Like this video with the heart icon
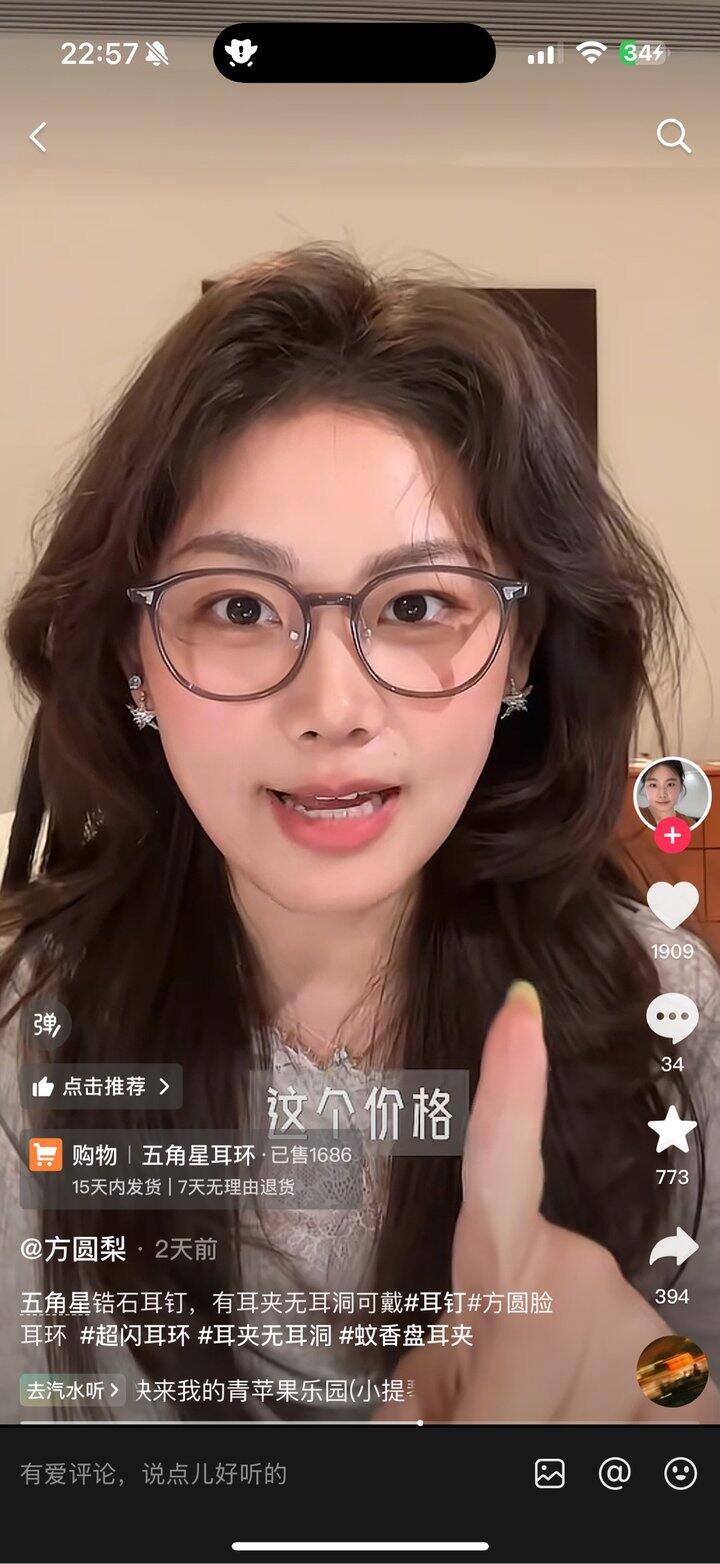 click(x=672, y=906)
